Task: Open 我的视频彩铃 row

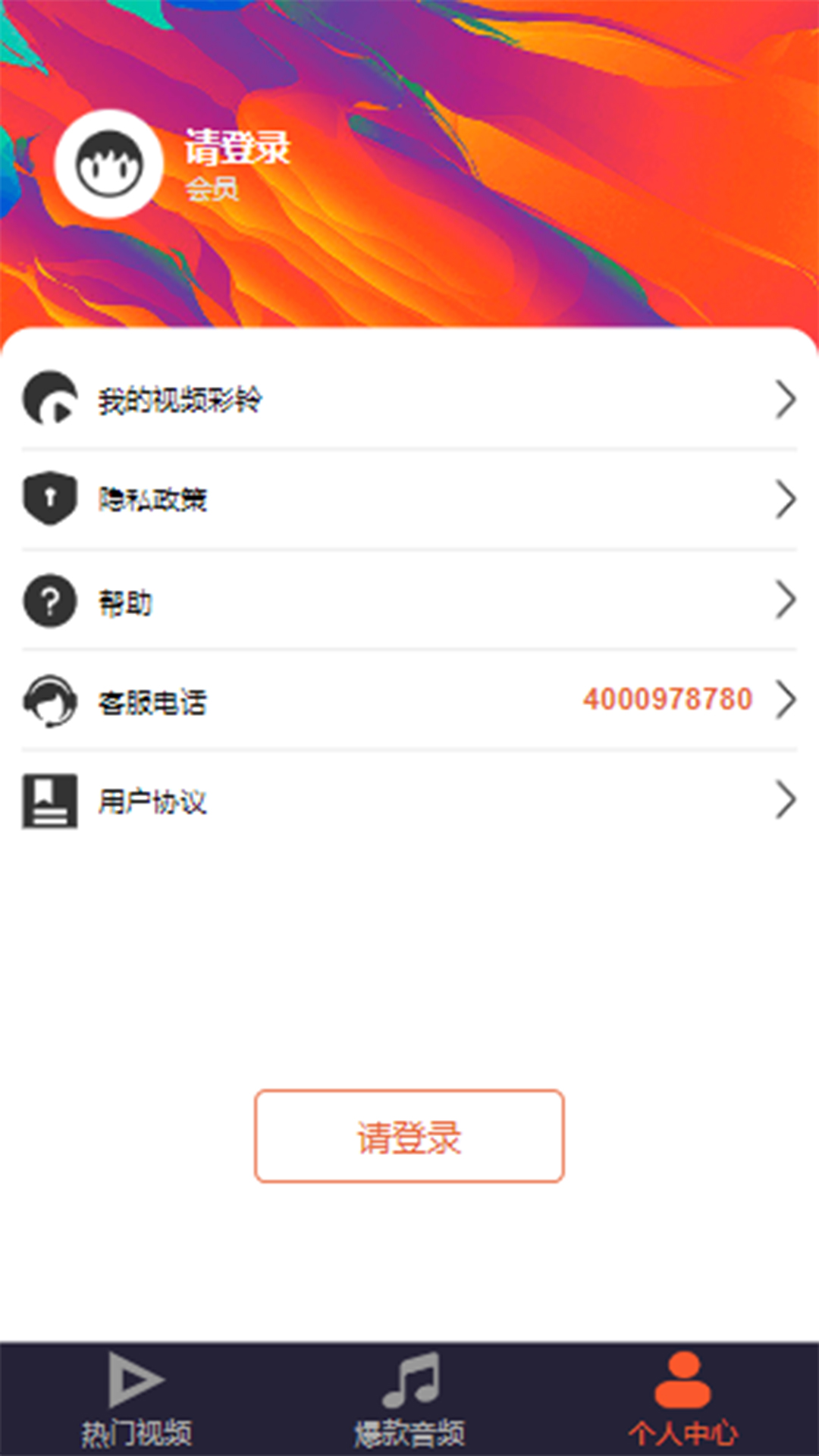Action: (x=409, y=400)
